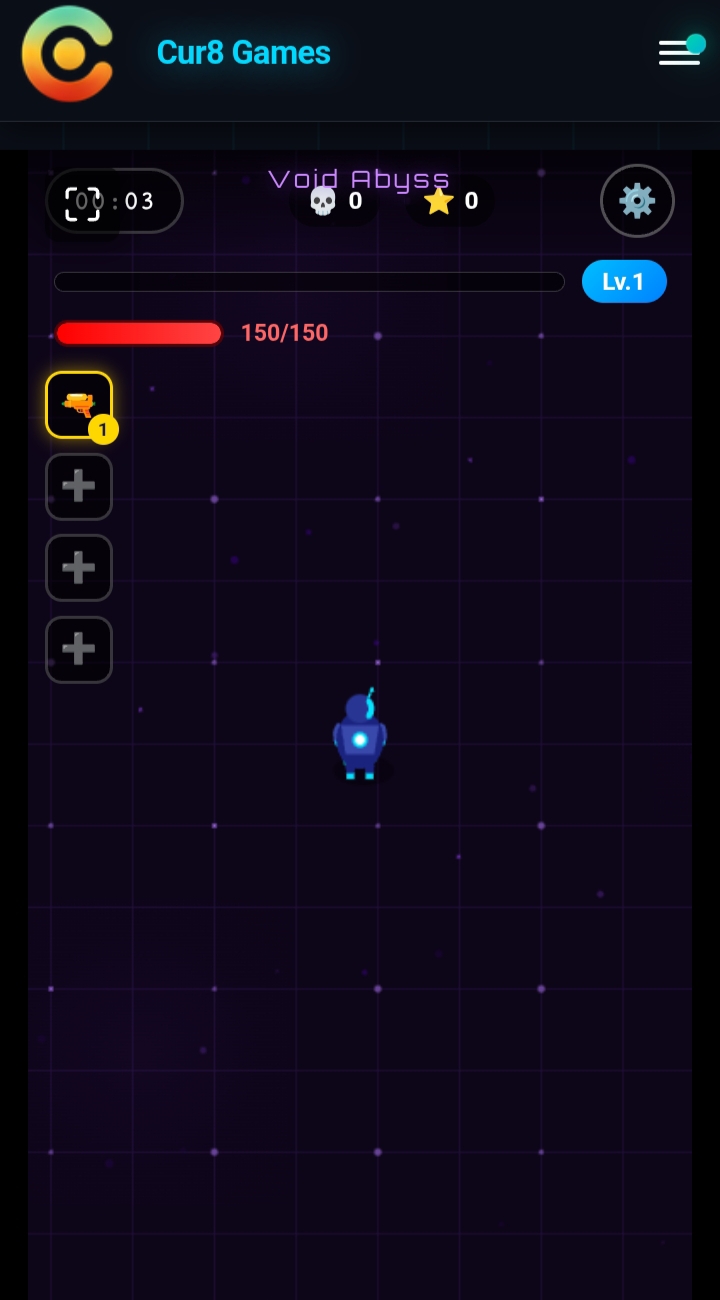720x1300 pixels.
Task: Toggle the fullscreen icon
Action: tap(83, 203)
